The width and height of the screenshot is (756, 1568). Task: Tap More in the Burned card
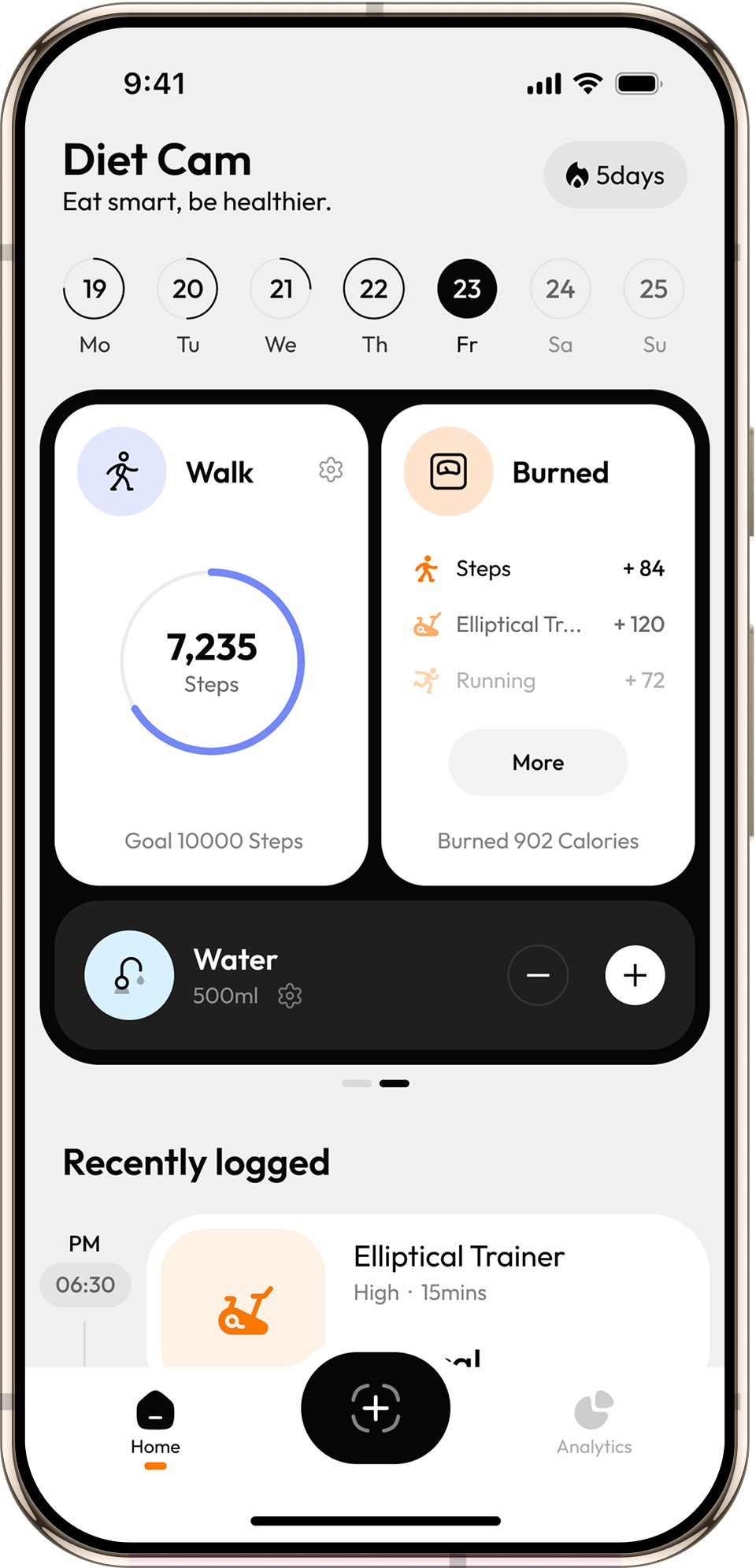point(538,762)
